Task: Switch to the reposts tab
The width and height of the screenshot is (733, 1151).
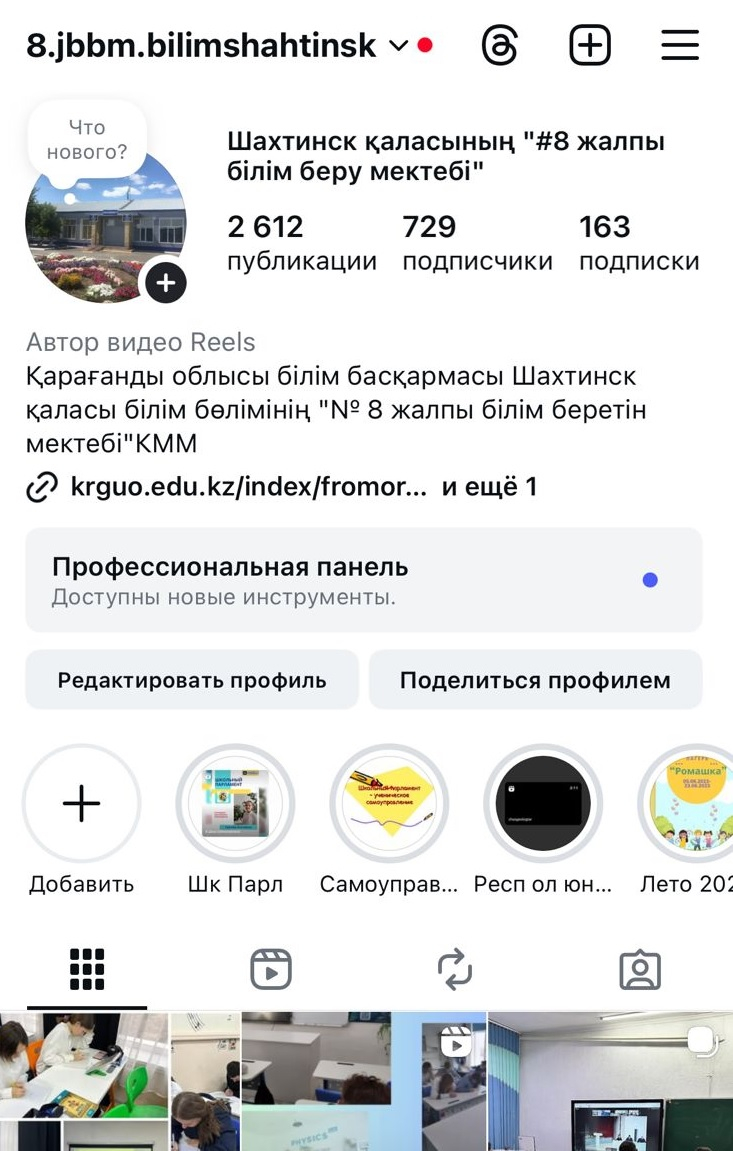Action: 455,969
